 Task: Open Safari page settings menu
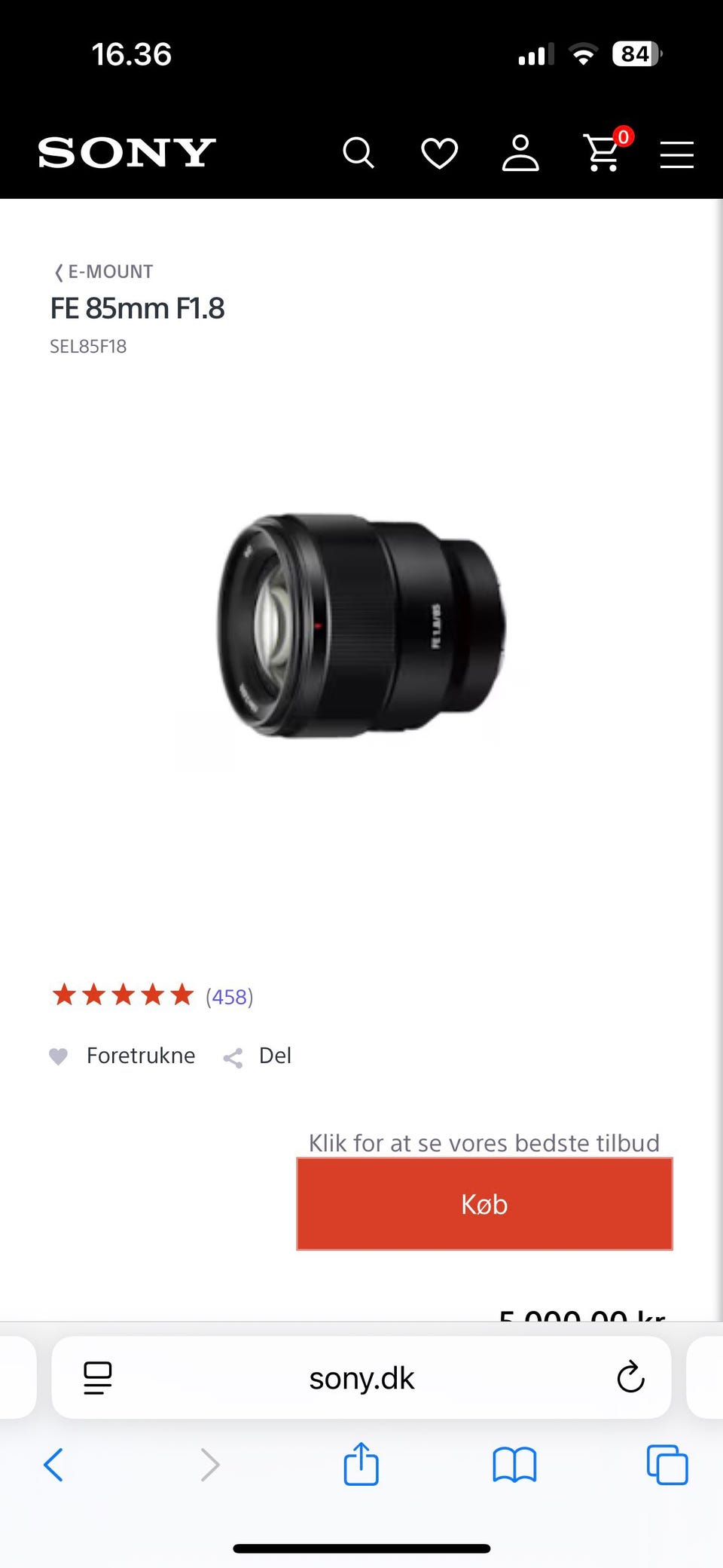(98, 1378)
